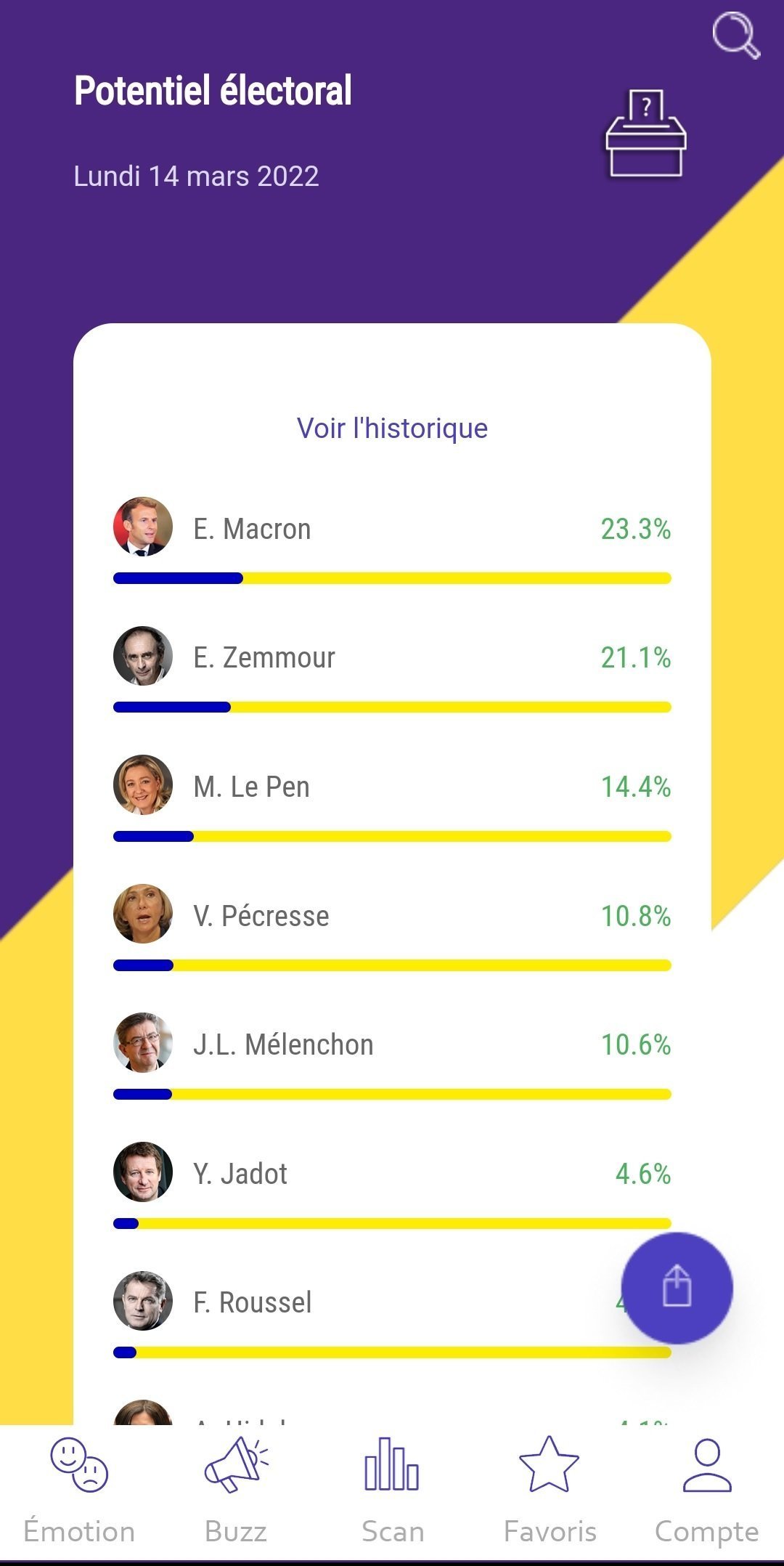Image resolution: width=784 pixels, height=1566 pixels.
Task: View details for V. Pécresse
Action: pyautogui.click(x=392, y=928)
